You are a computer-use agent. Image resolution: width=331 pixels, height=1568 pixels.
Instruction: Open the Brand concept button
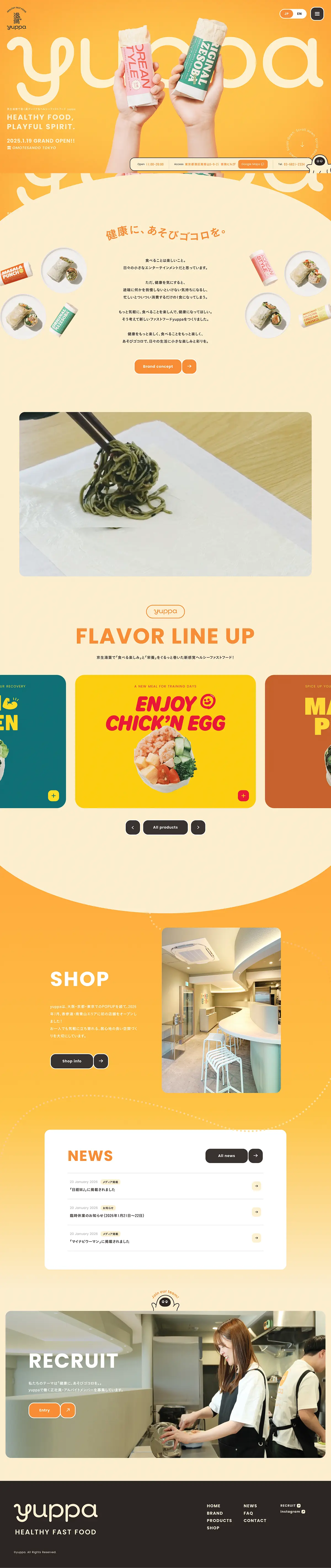[x=158, y=366]
